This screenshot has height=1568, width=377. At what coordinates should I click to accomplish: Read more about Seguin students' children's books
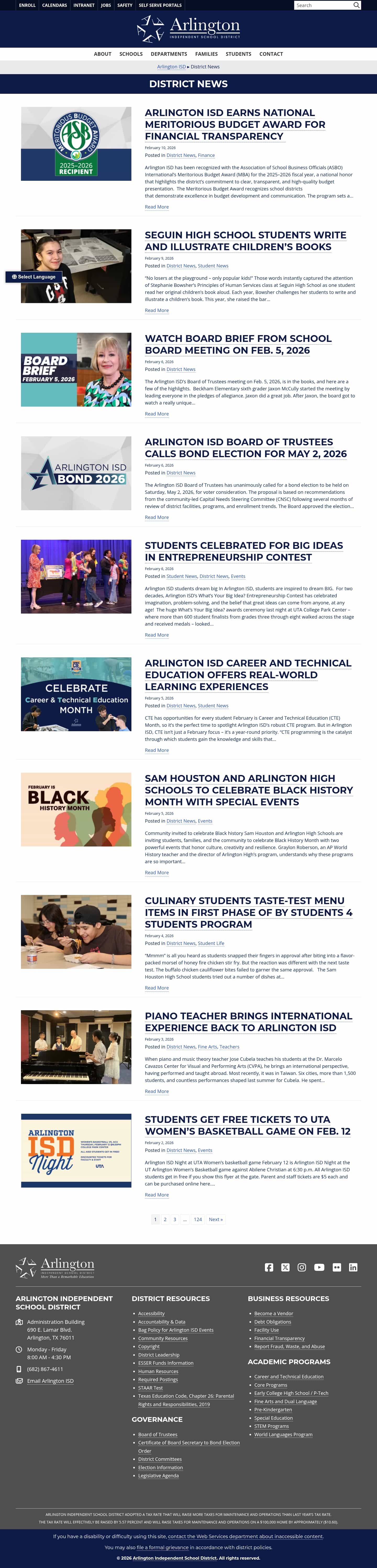pyautogui.click(x=157, y=310)
